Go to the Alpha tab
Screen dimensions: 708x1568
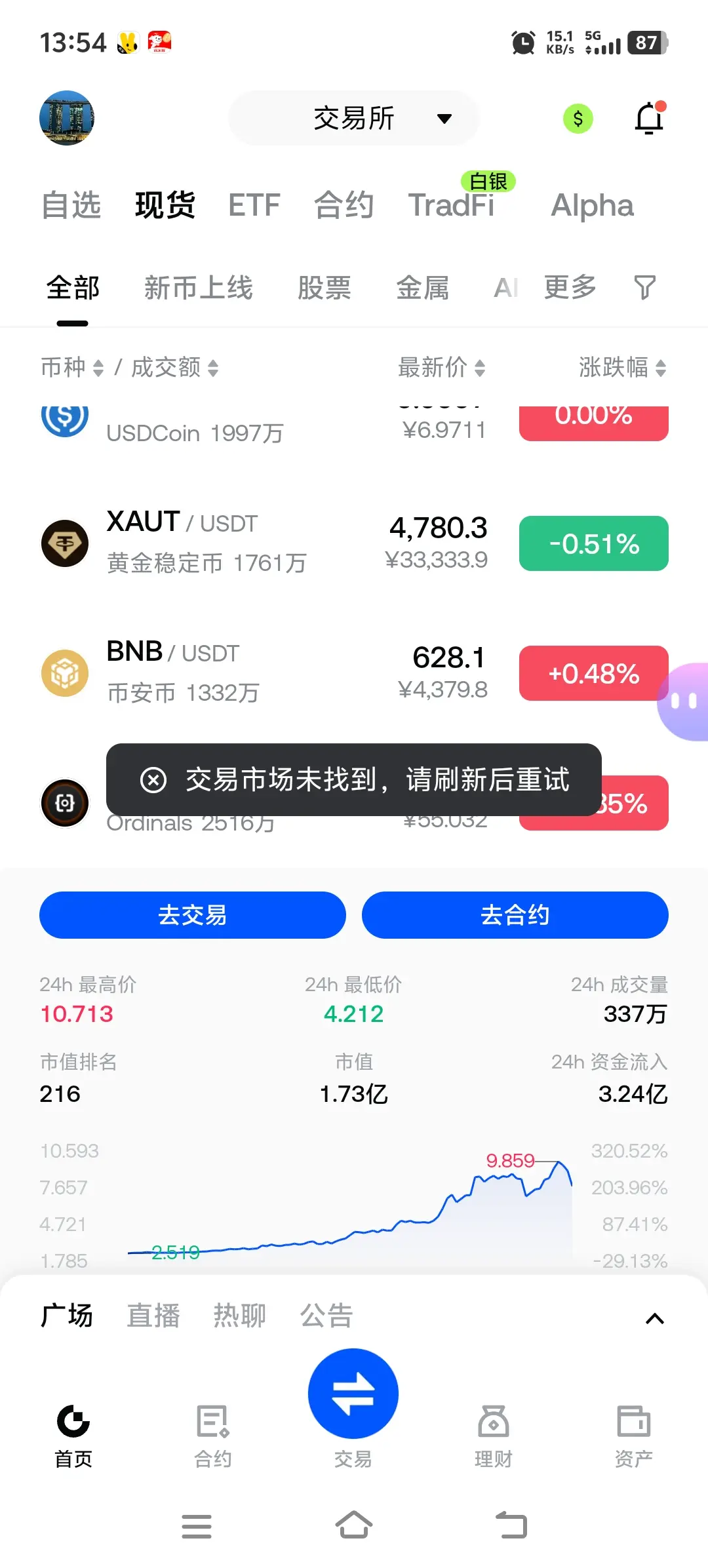tap(592, 205)
